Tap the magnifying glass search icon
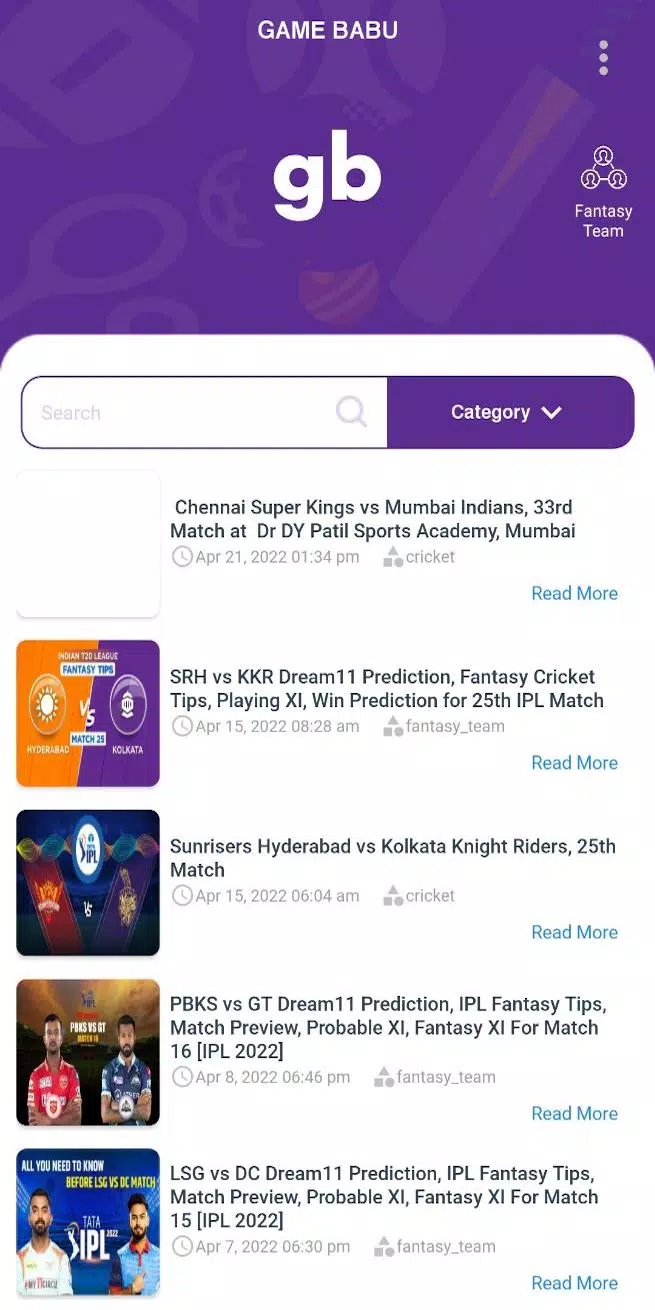 click(x=351, y=411)
